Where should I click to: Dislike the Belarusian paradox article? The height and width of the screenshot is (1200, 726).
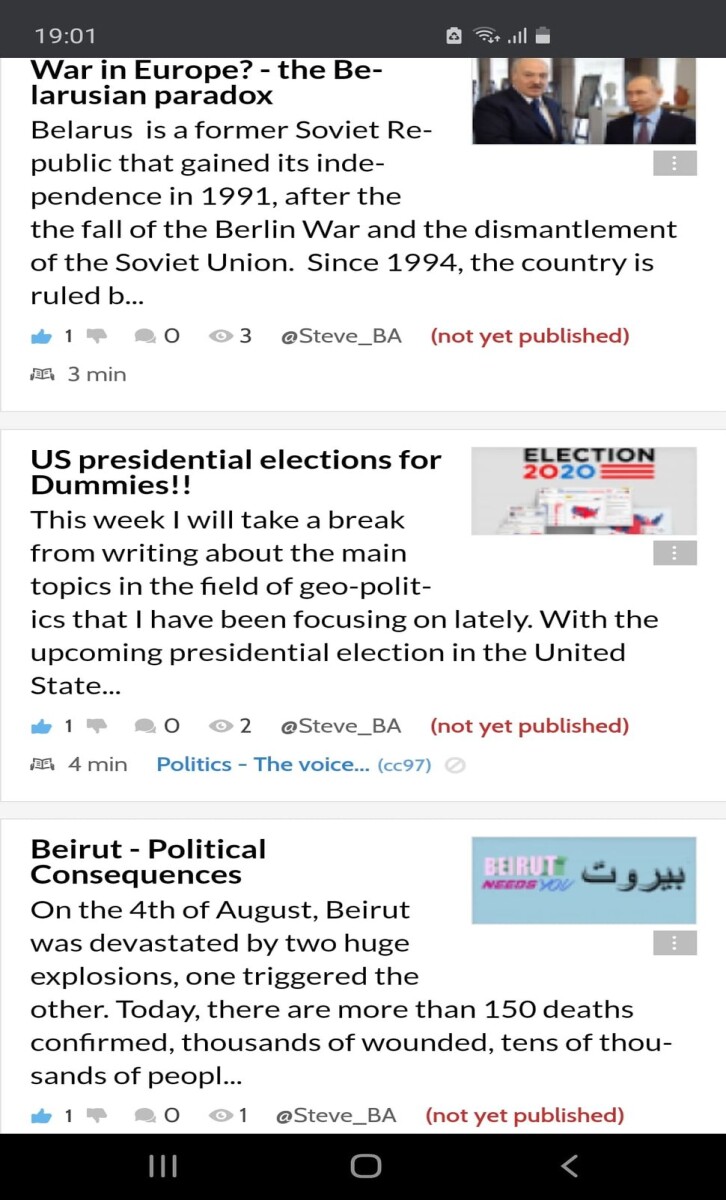97,337
